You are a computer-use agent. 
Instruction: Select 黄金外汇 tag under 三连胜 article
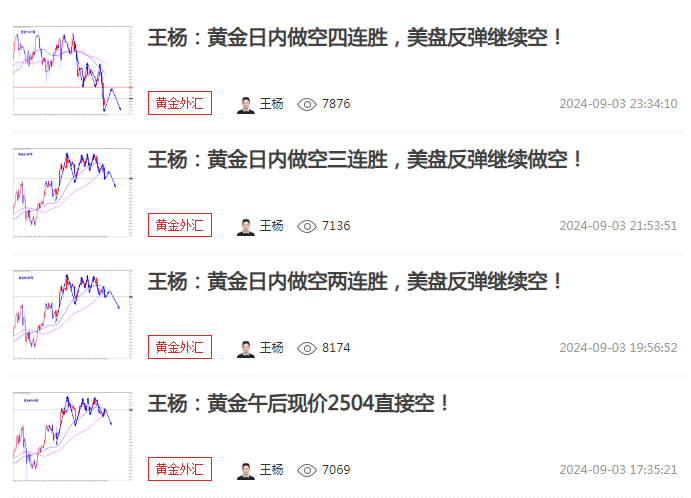(x=180, y=226)
